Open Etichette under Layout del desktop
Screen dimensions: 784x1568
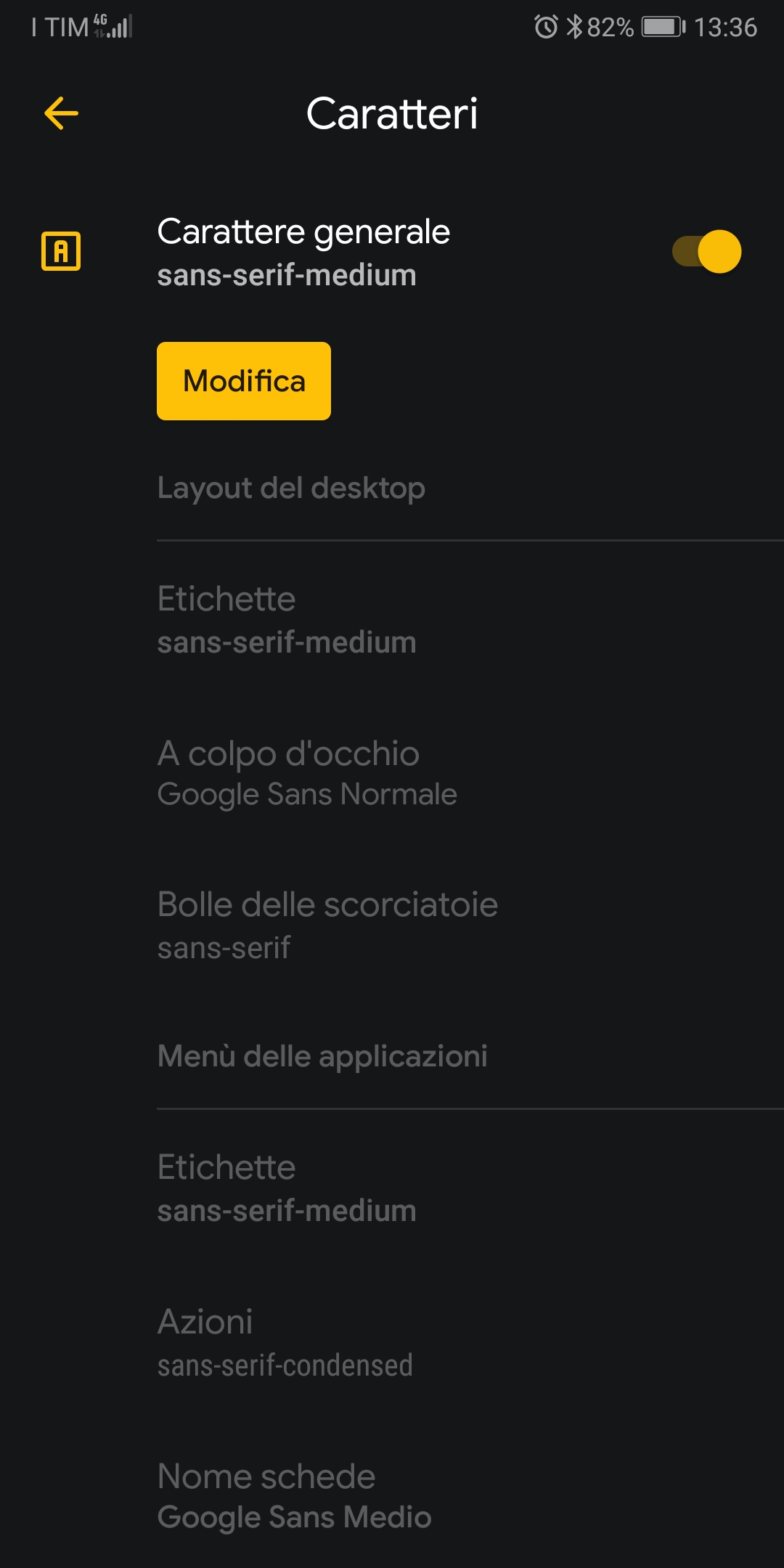click(392, 620)
